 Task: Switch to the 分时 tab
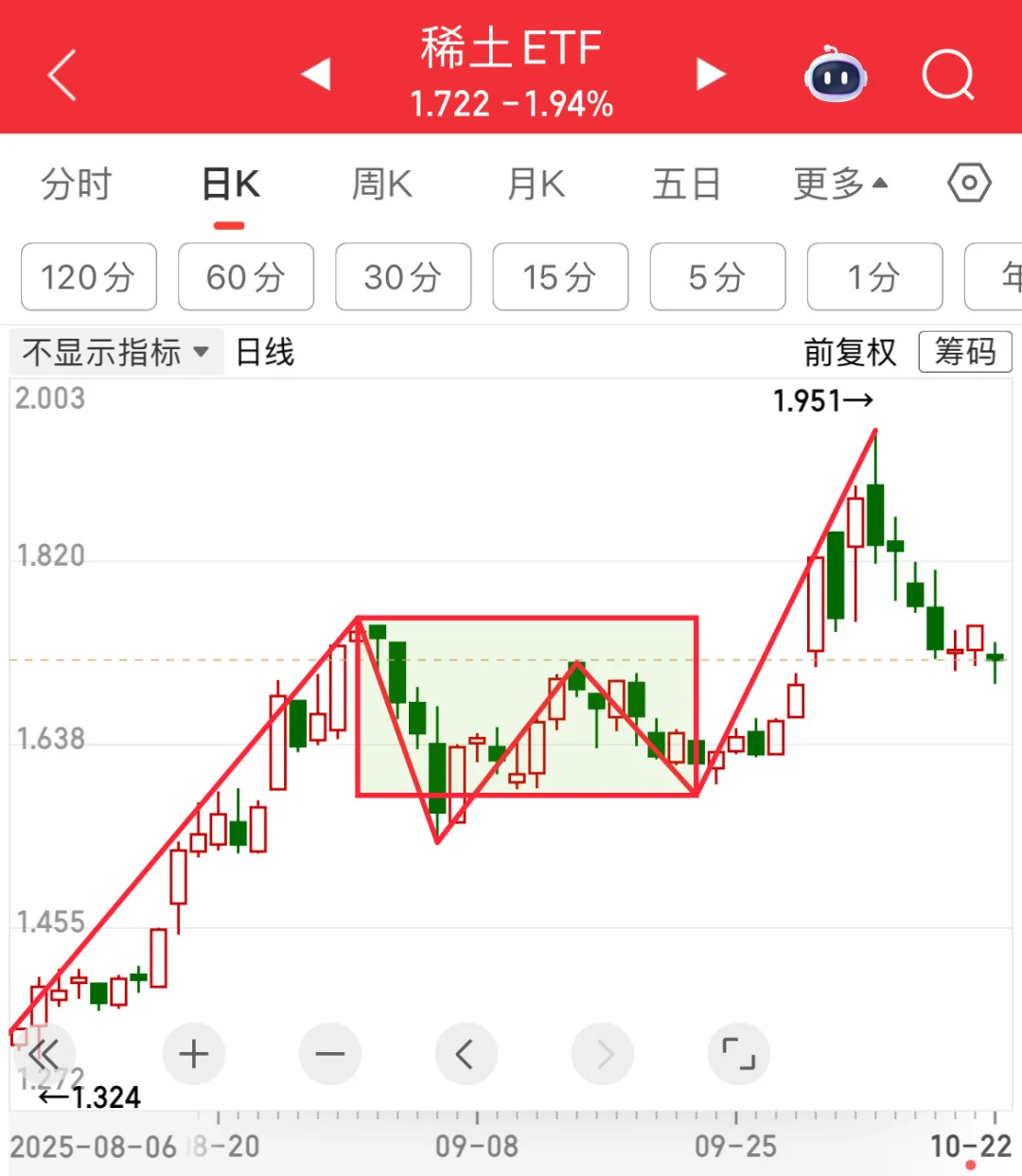coord(77,184)
